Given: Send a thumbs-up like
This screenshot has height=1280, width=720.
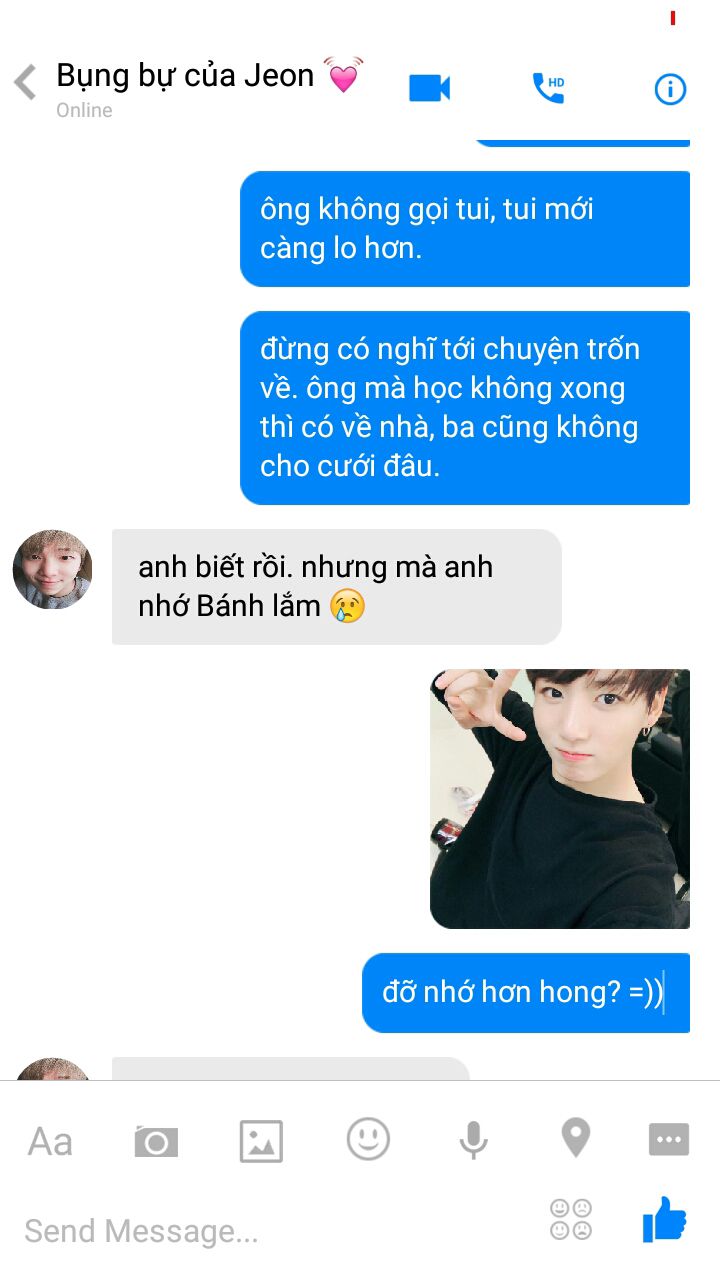Looking at the screenshot, I should (x=664, y=1219).
